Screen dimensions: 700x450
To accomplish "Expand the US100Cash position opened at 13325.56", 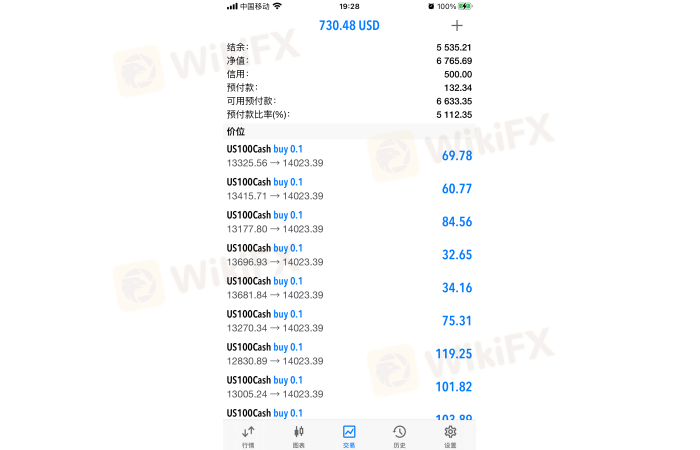I will coord(348,156).
